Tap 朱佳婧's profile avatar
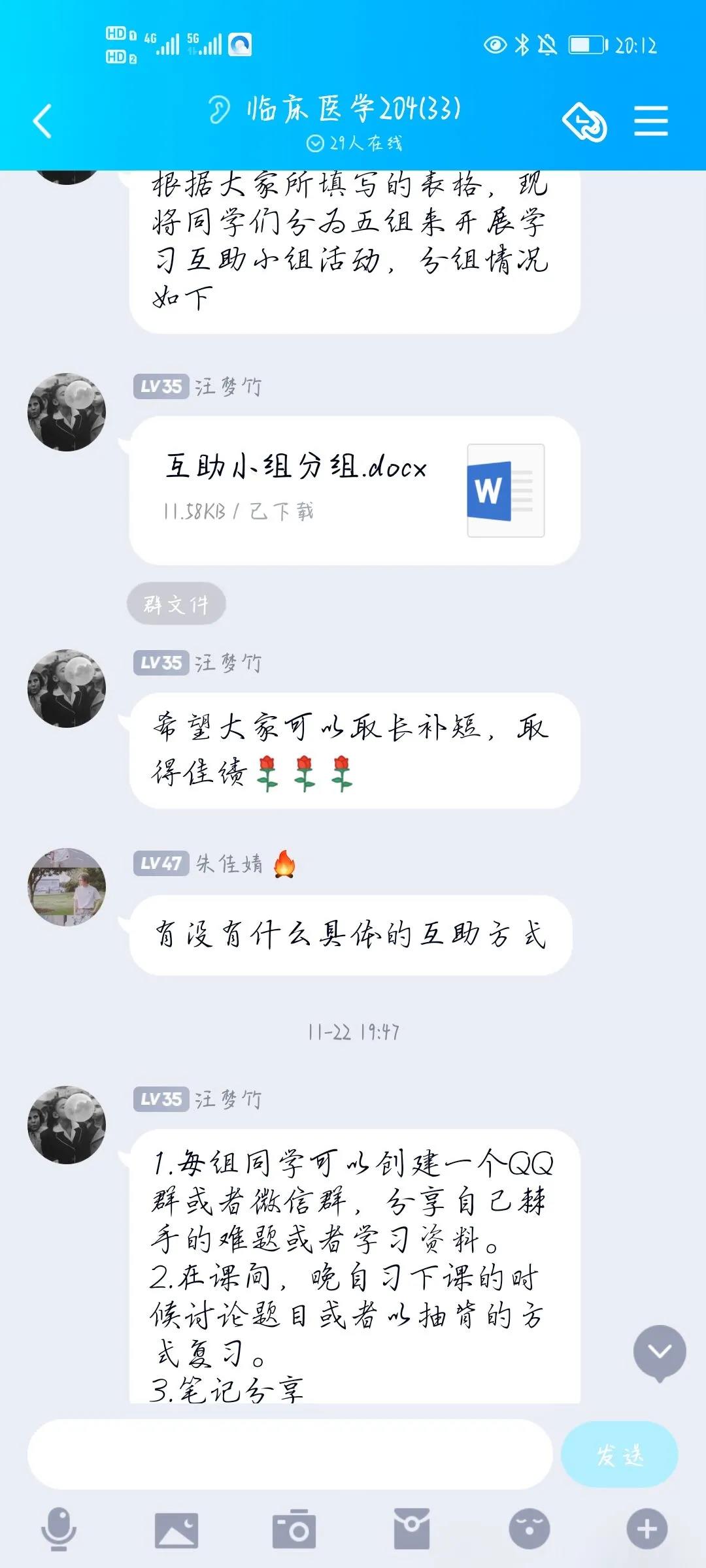Image resolution: width=706 pixels, height=1568 pixels. (x=67, y=887)
